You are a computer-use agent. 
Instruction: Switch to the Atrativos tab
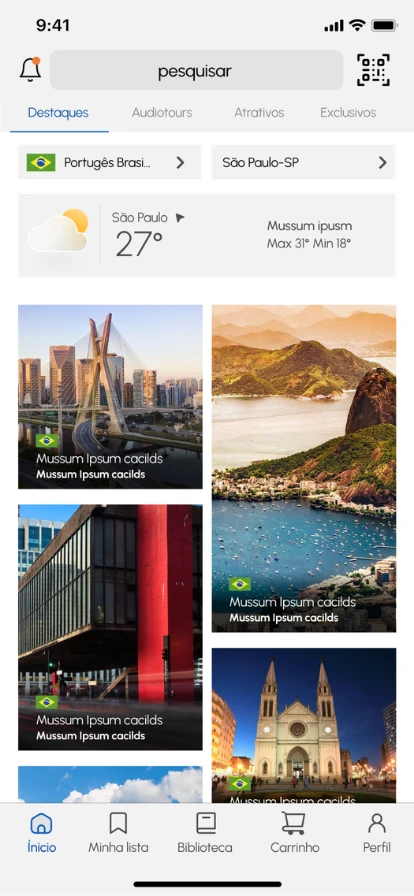click(259, 113)
